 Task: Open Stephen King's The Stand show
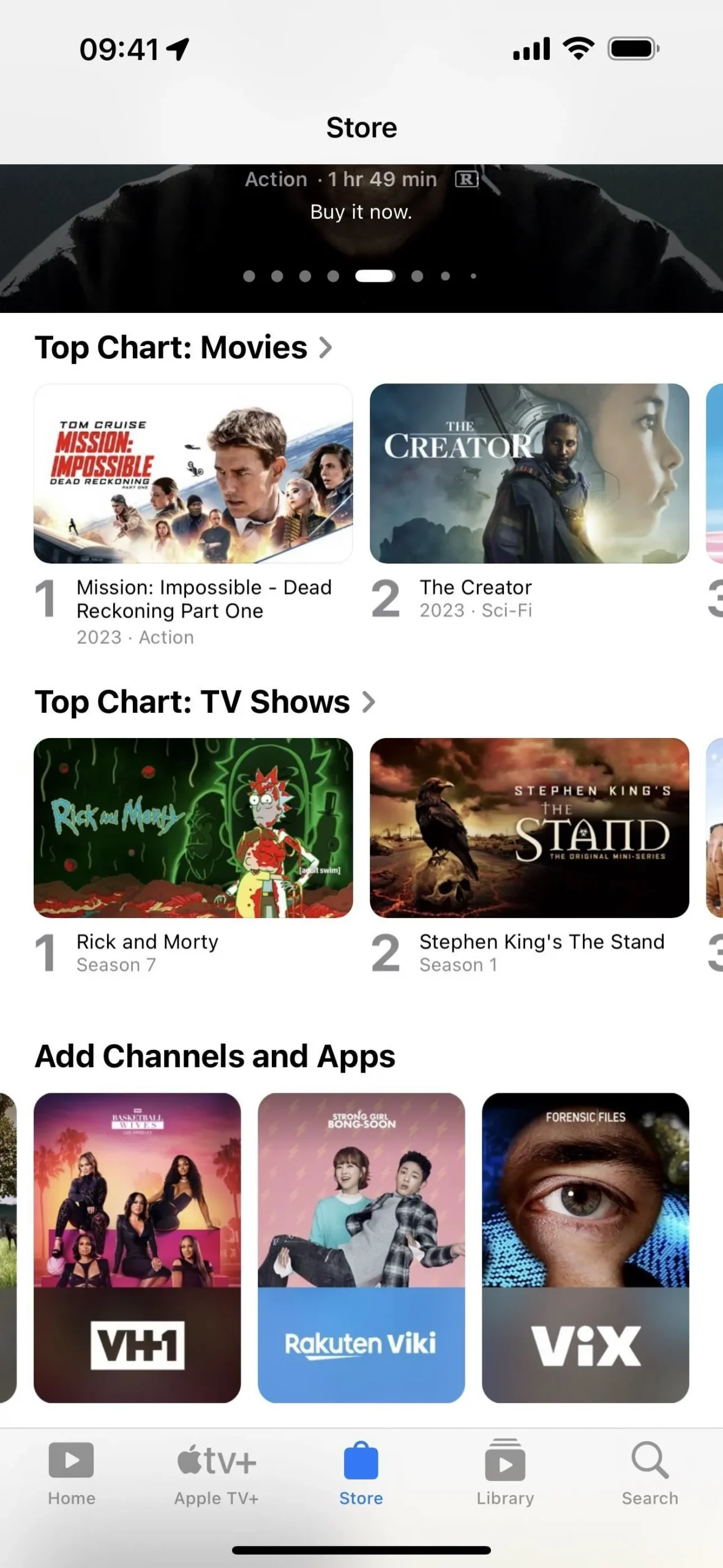coord(529,827)
